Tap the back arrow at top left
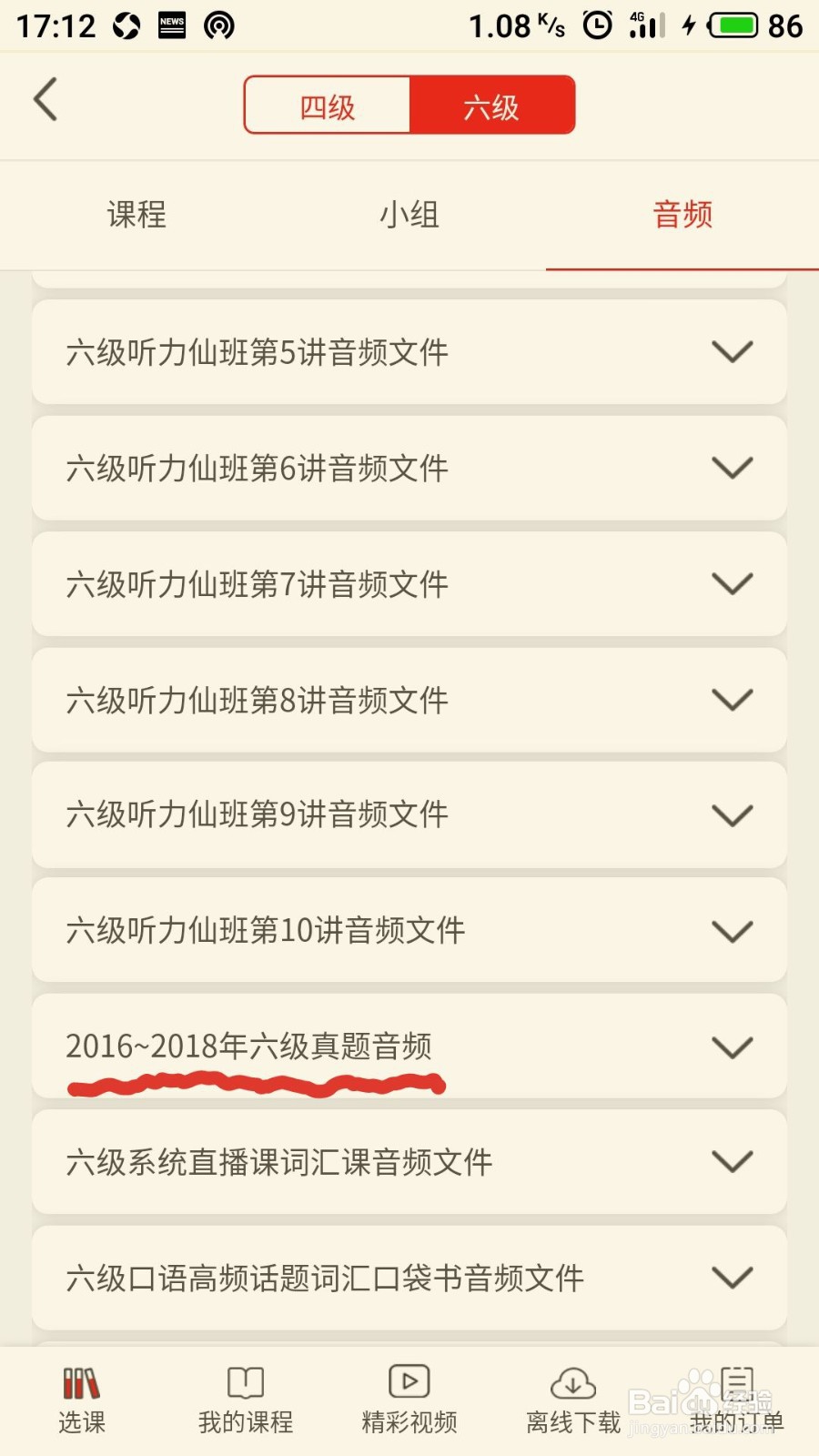Viewport: 819px width, 1456px height. pyautogui.click(x=45, y=100)
